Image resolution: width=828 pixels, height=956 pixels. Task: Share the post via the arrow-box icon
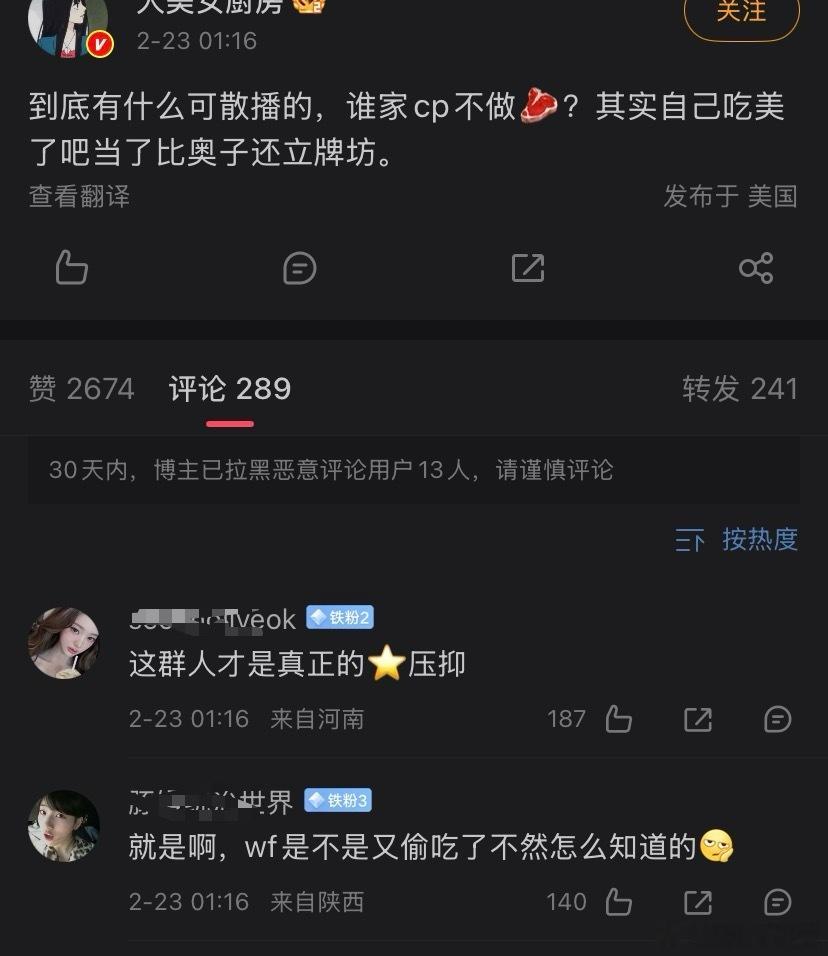coord(527,268)
